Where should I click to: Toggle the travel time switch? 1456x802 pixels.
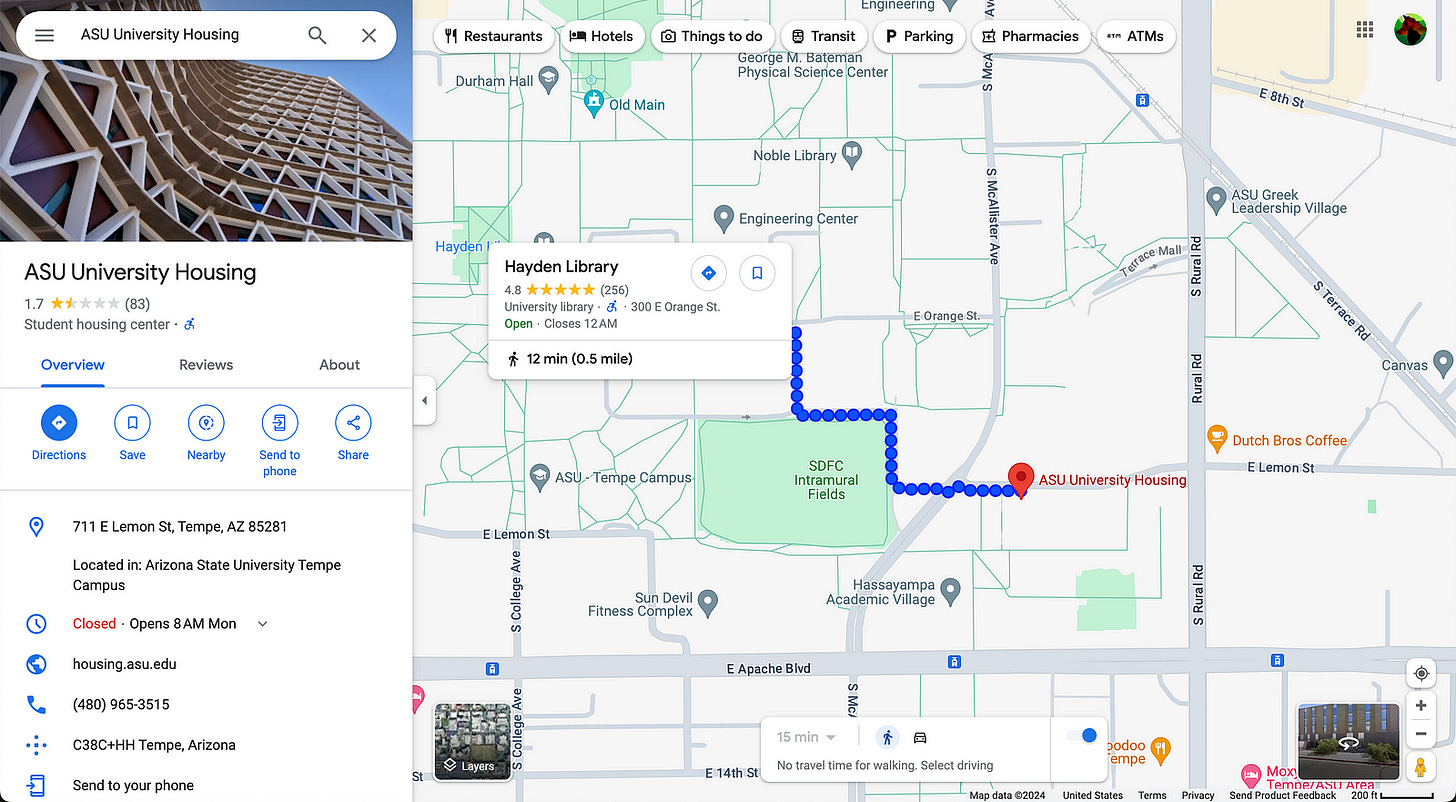click(x=1081, y=736)
